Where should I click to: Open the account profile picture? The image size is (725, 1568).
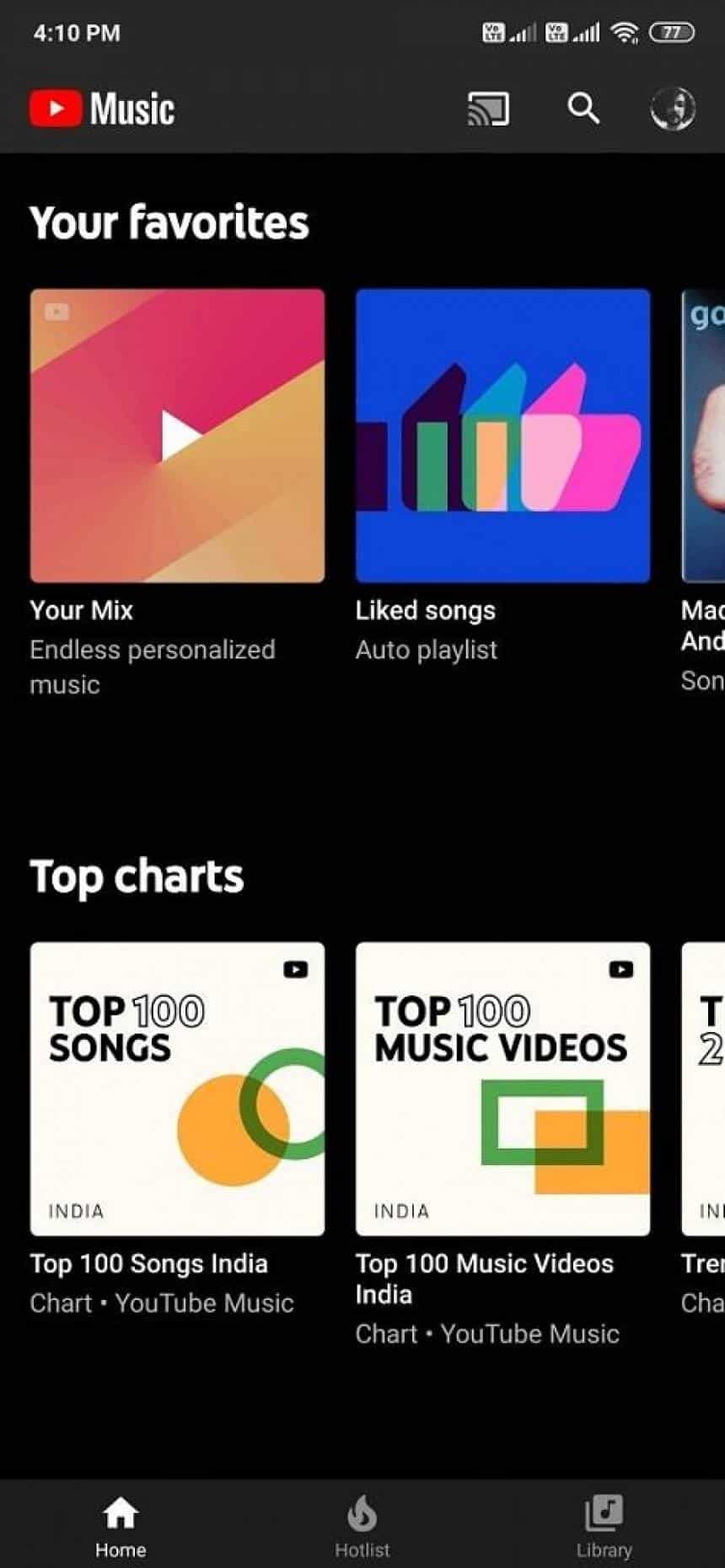point(672,109)
